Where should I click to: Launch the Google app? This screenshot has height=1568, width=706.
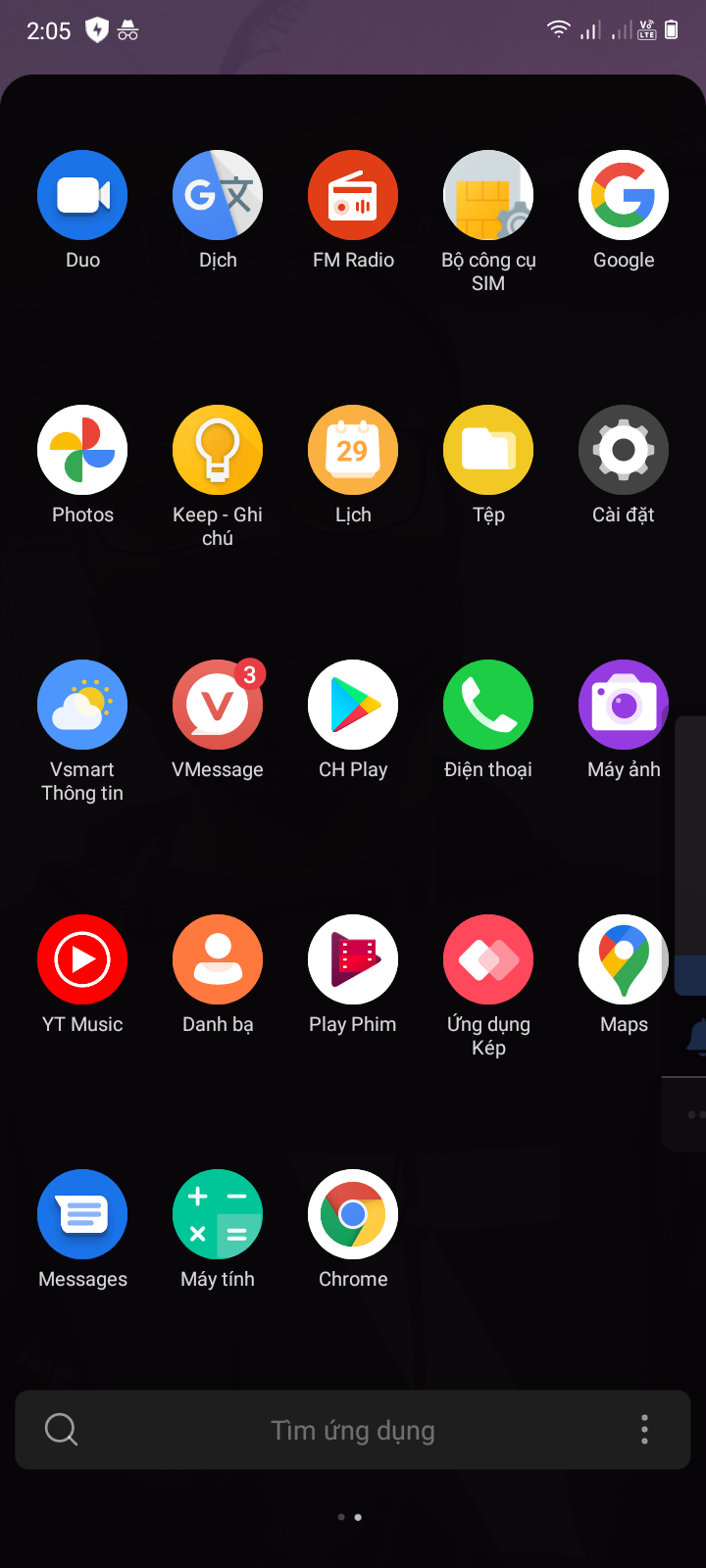(624, 196)
